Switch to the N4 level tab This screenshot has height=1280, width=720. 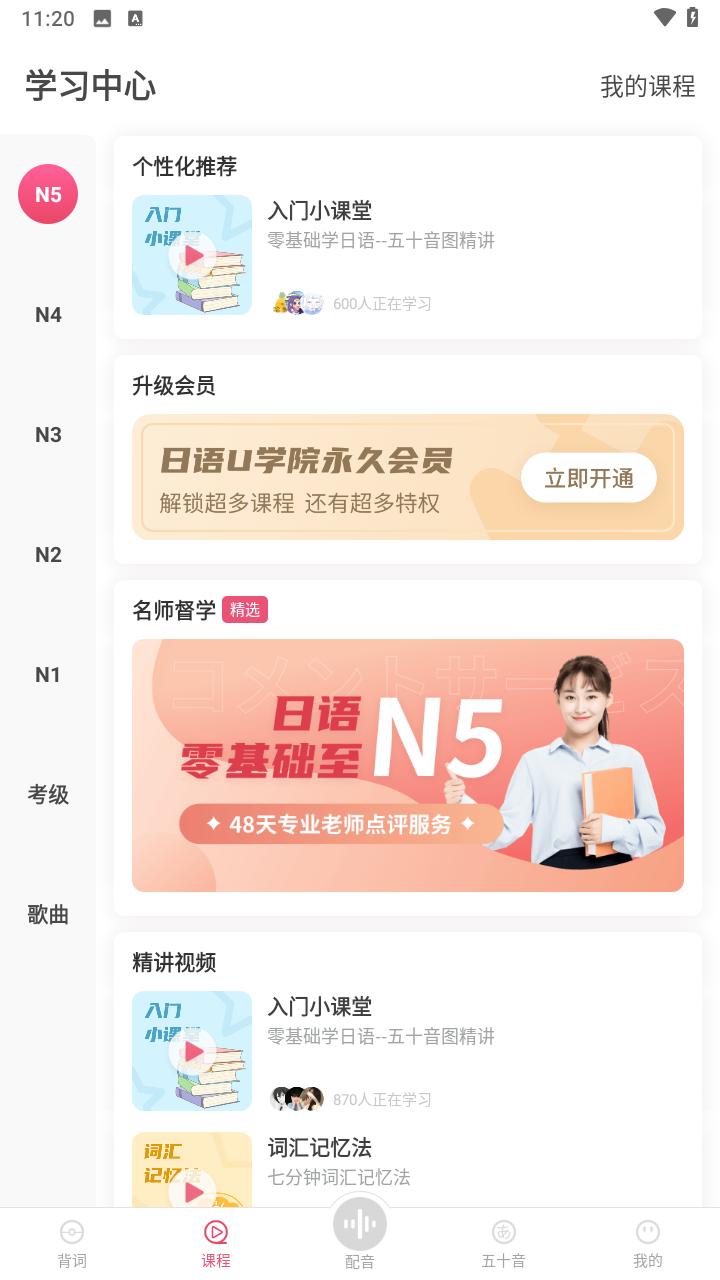tap(48, 315)
